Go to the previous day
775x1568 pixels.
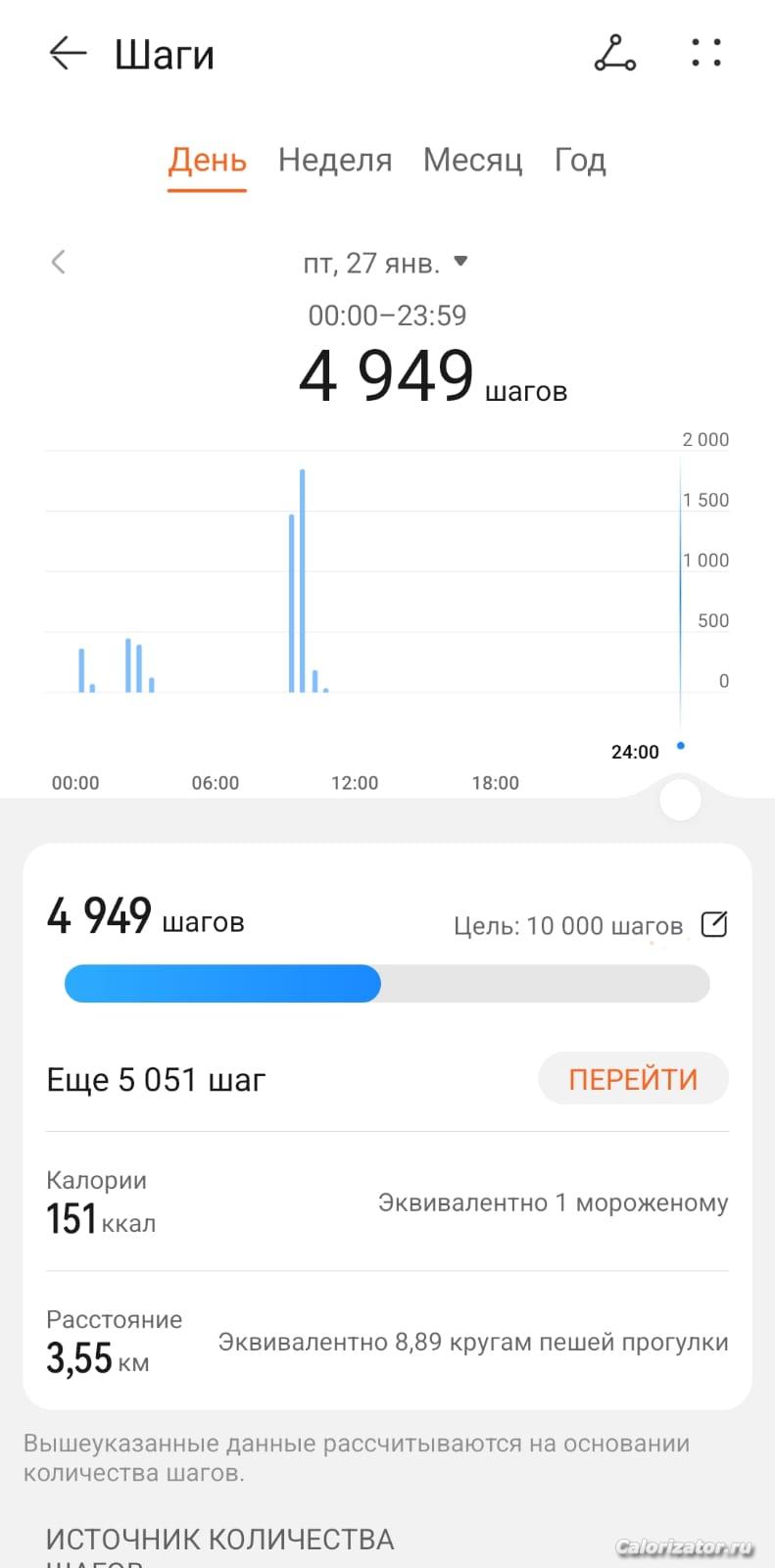(59, 262)
